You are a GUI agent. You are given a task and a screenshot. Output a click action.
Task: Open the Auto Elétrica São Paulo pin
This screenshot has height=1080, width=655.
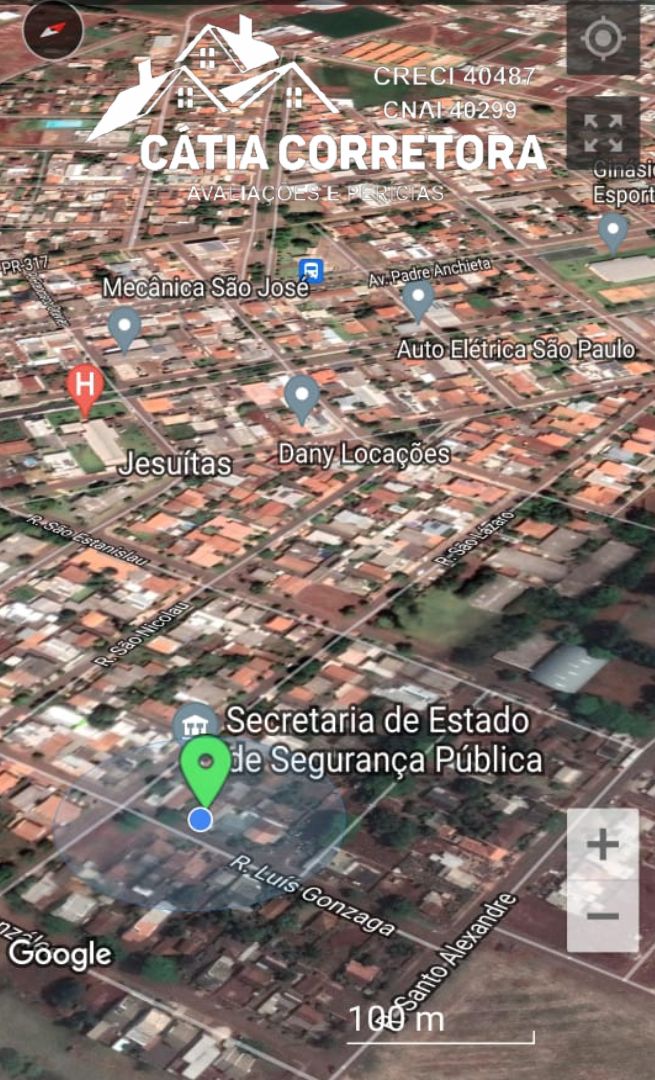click(417, 300)
